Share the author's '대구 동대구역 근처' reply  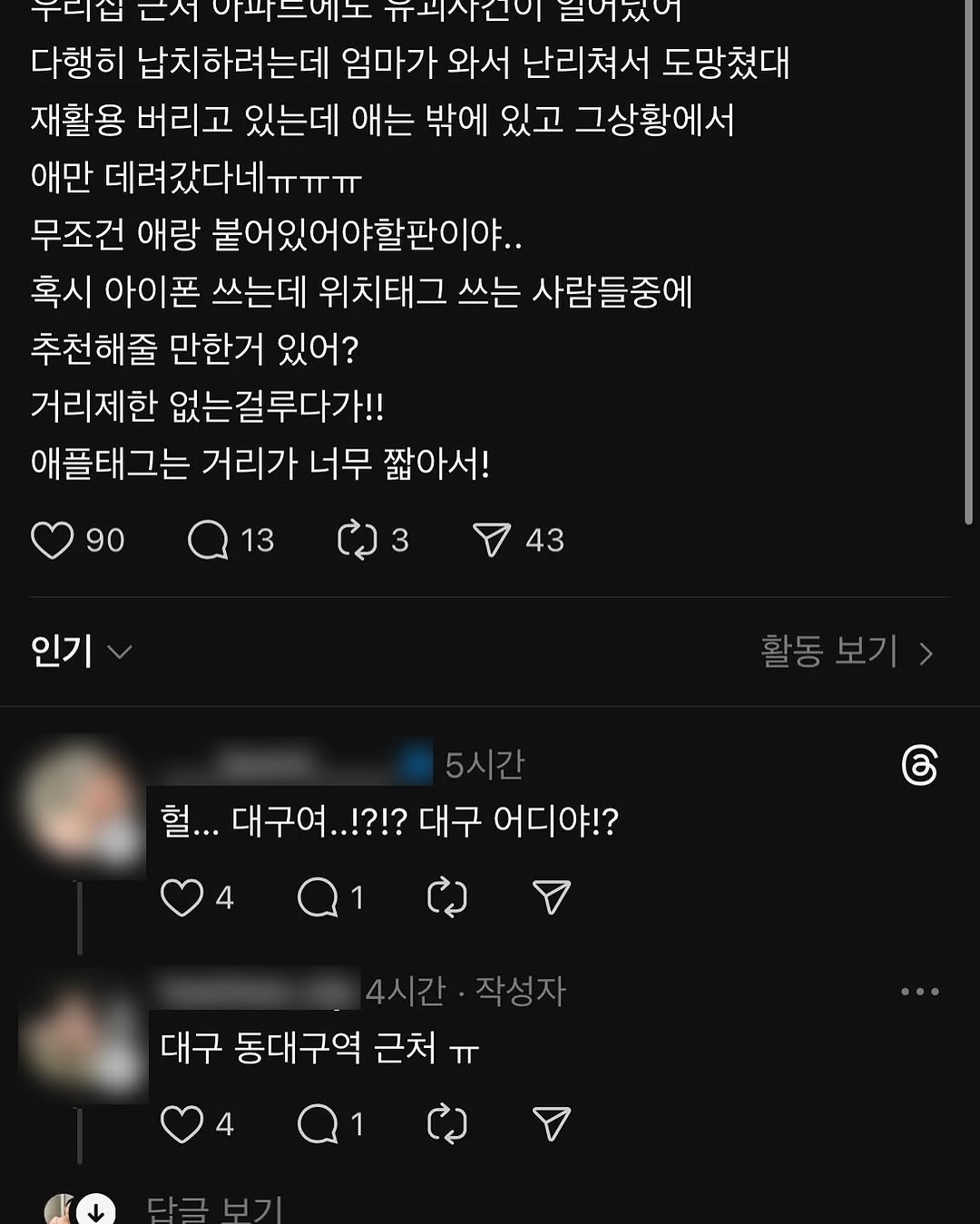pyautogui.click(x=551, y=1124)
